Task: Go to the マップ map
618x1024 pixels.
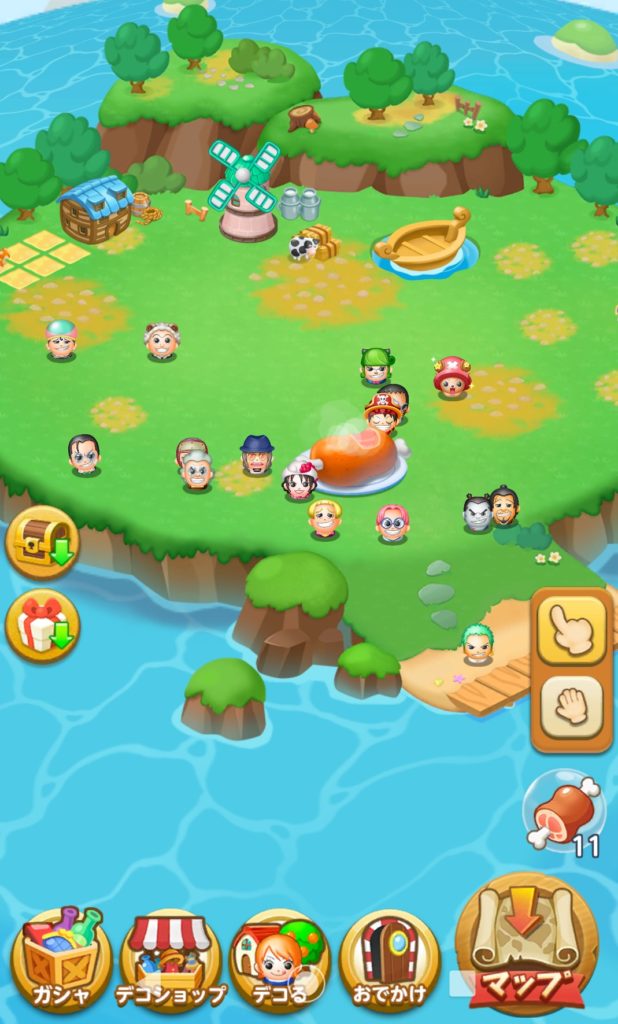Action: [526, 945]
